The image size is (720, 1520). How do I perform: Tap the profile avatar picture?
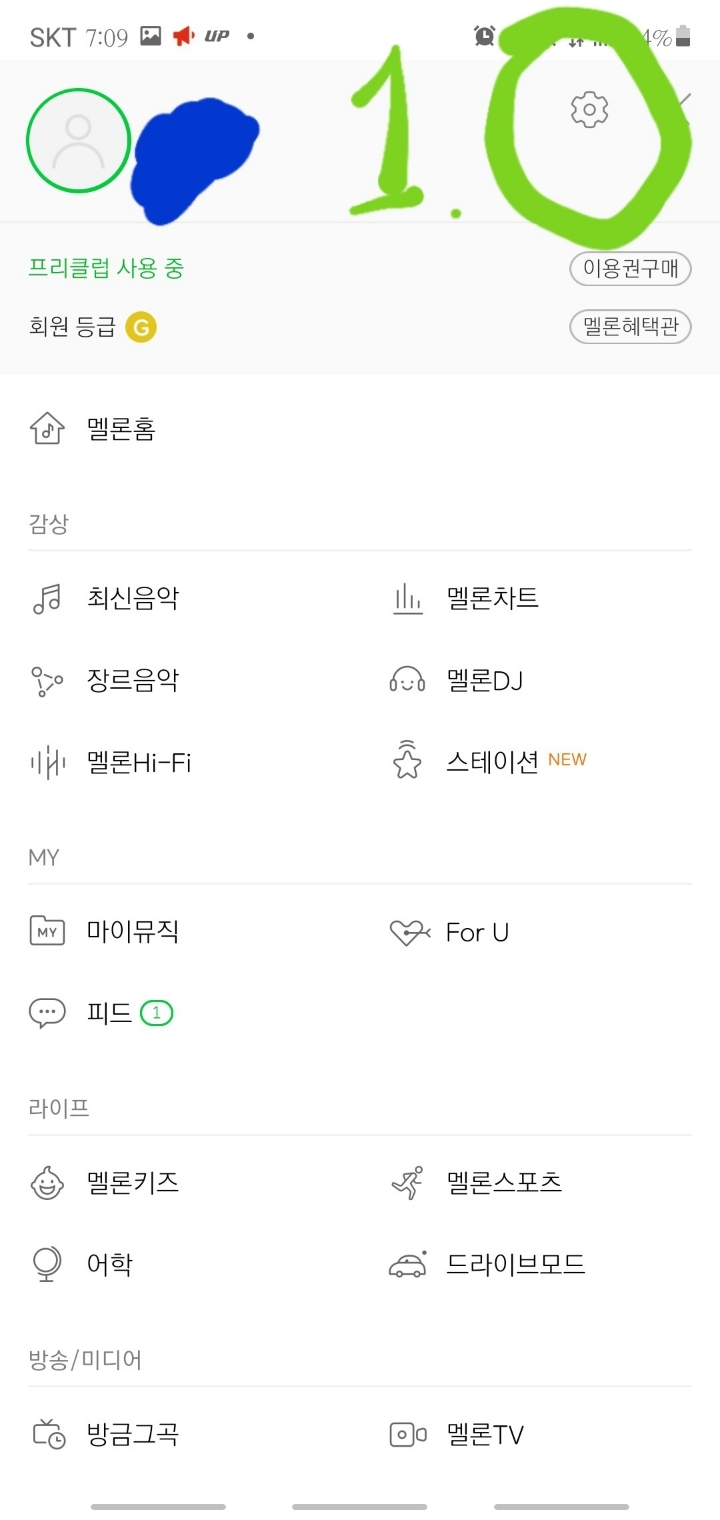tap(78, 140)
